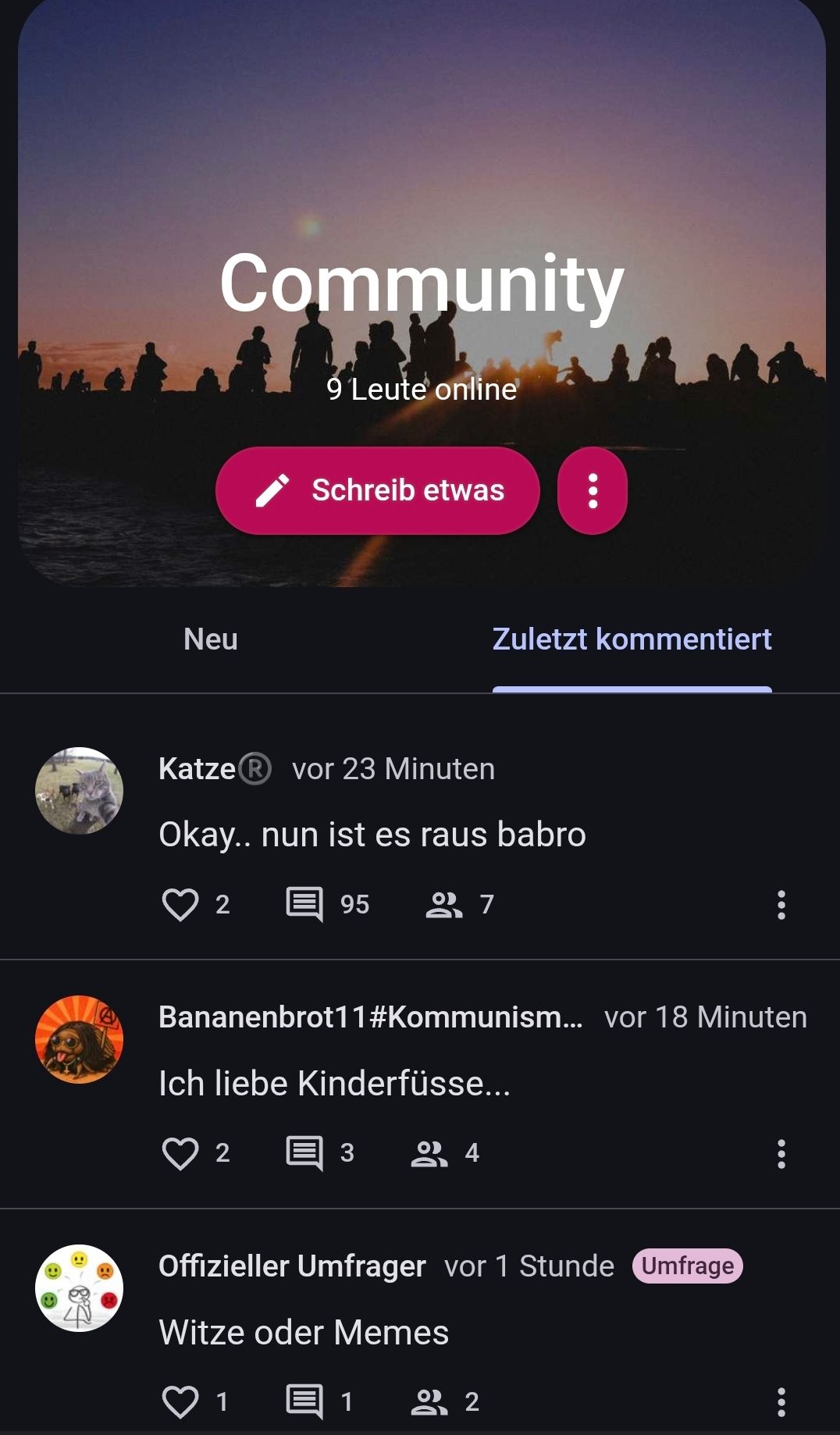This screenshot has height=1435, width=840.
Task: Like the Bananenbrot11 post
Action: (x=180, y=1153)
